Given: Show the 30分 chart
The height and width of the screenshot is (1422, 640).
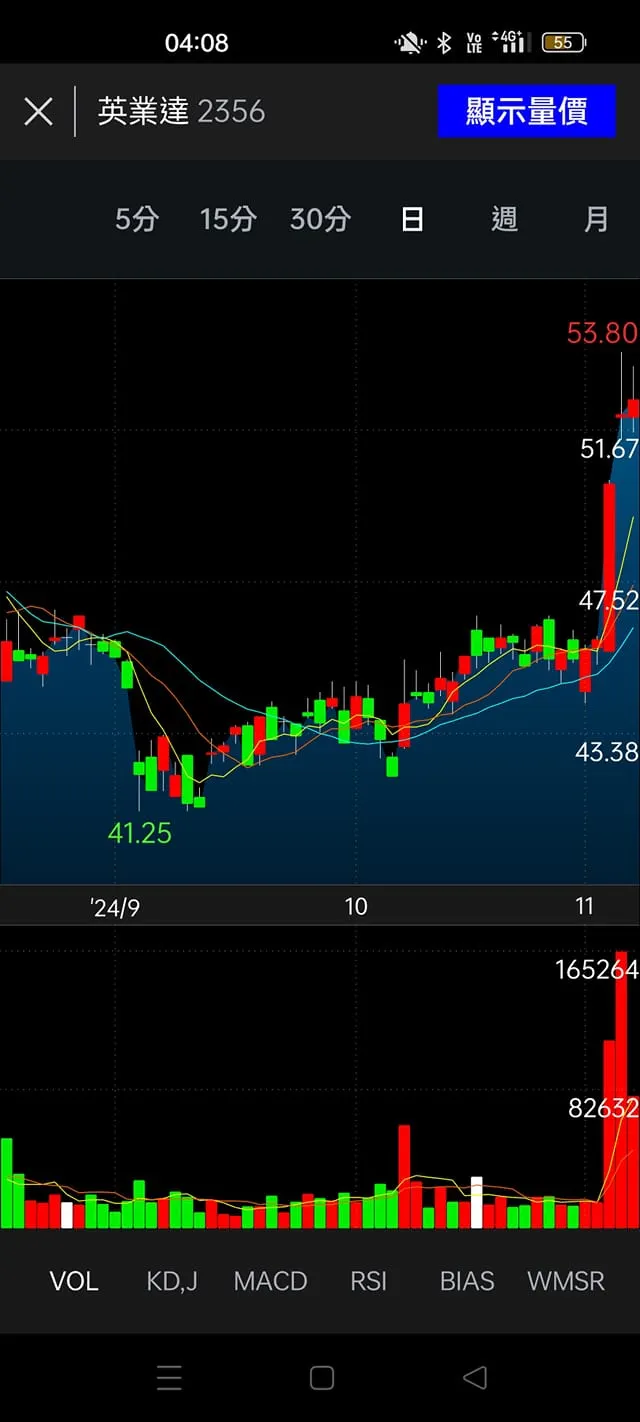Looking at the screenshot, I should [320, 219].
